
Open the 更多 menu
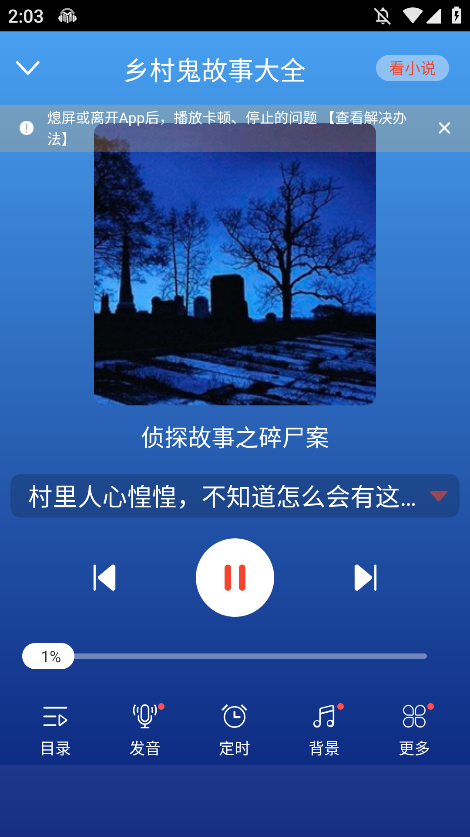pos(414,730)
